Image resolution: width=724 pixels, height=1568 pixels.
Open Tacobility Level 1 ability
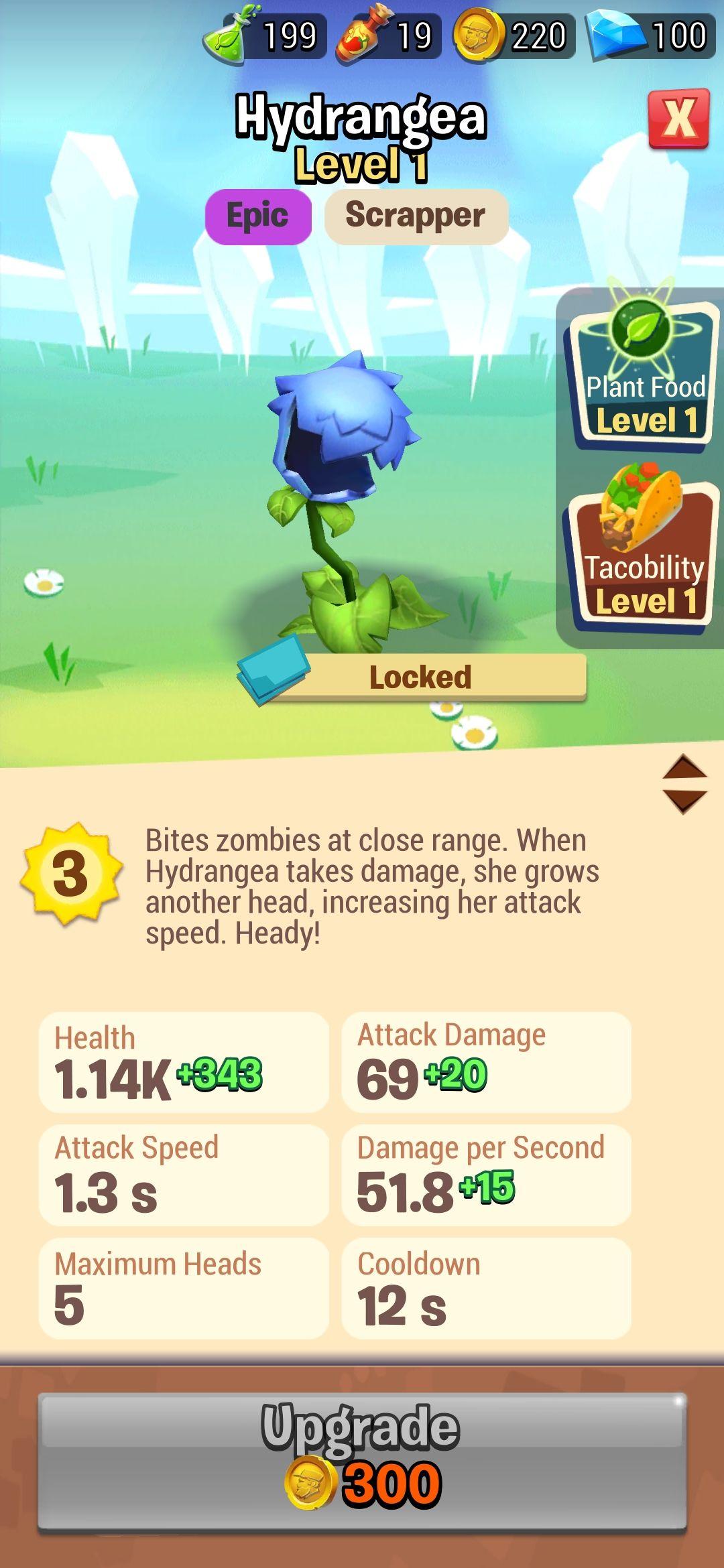pyautogui.click(x=642, y=551)
